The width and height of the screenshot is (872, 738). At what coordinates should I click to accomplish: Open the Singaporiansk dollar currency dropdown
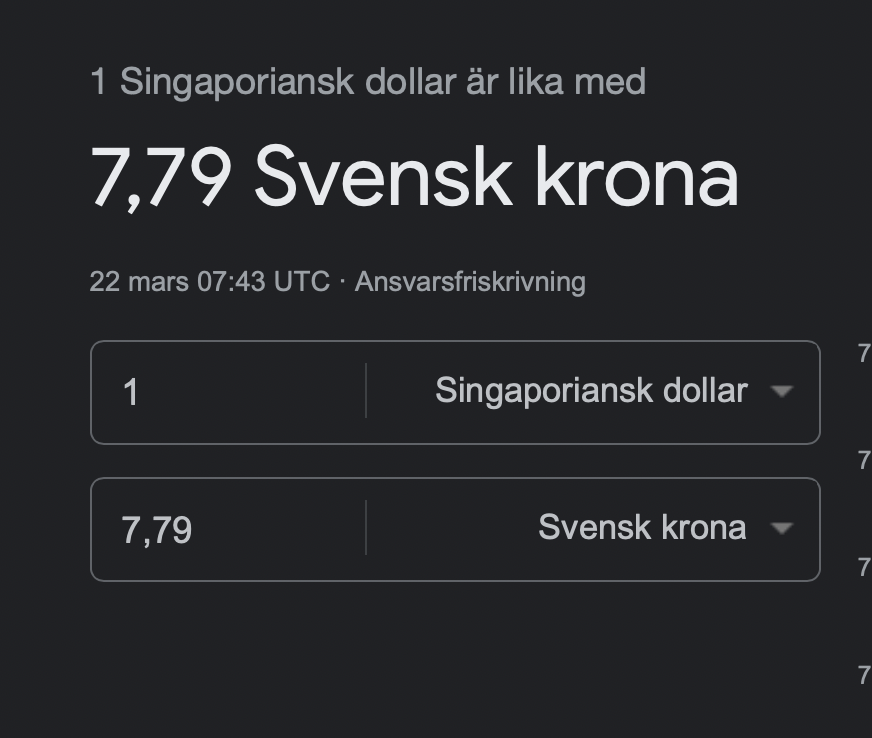pyautogui.click(x=612, y=391)
